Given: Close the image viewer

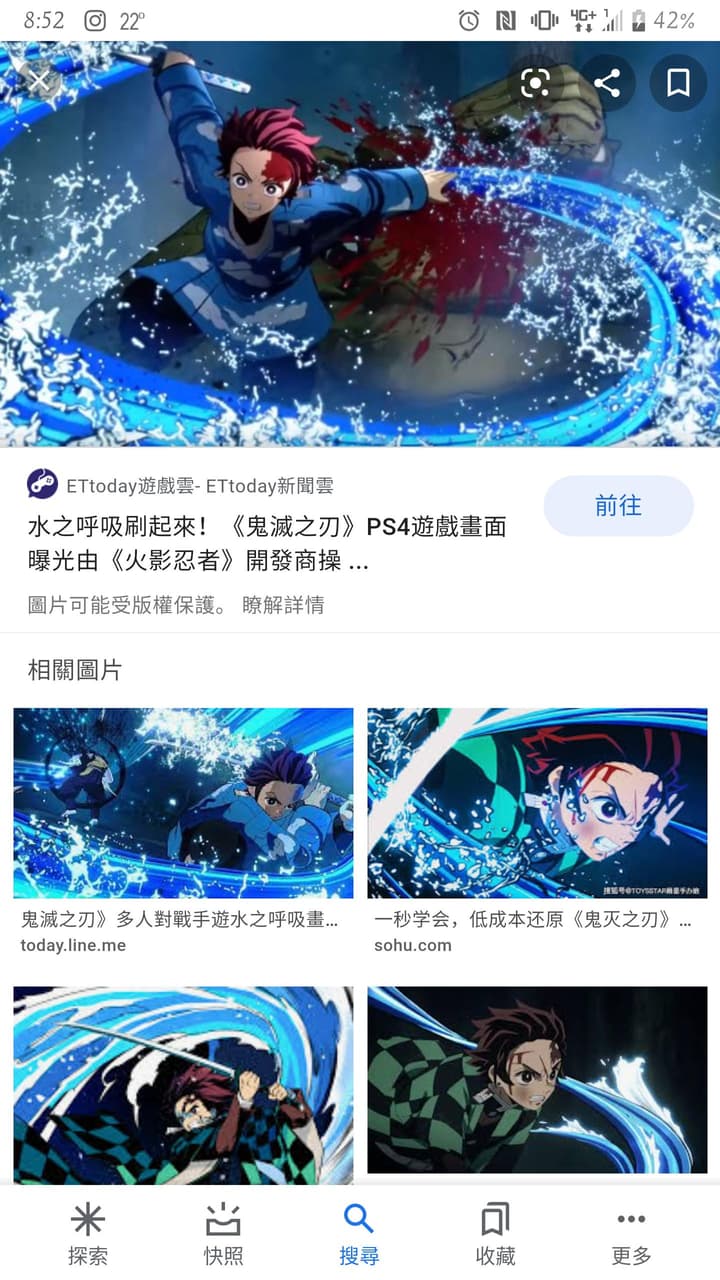Looking at the screenshot, I should click(x=40, y=81).
